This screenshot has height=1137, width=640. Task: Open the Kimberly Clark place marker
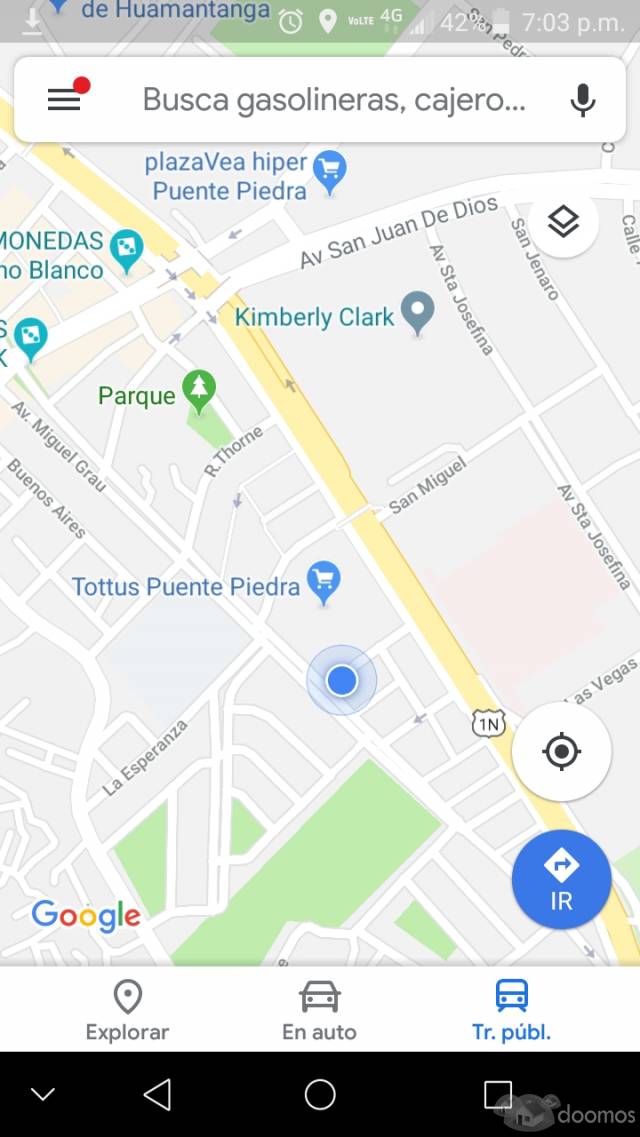click(417, 314)
